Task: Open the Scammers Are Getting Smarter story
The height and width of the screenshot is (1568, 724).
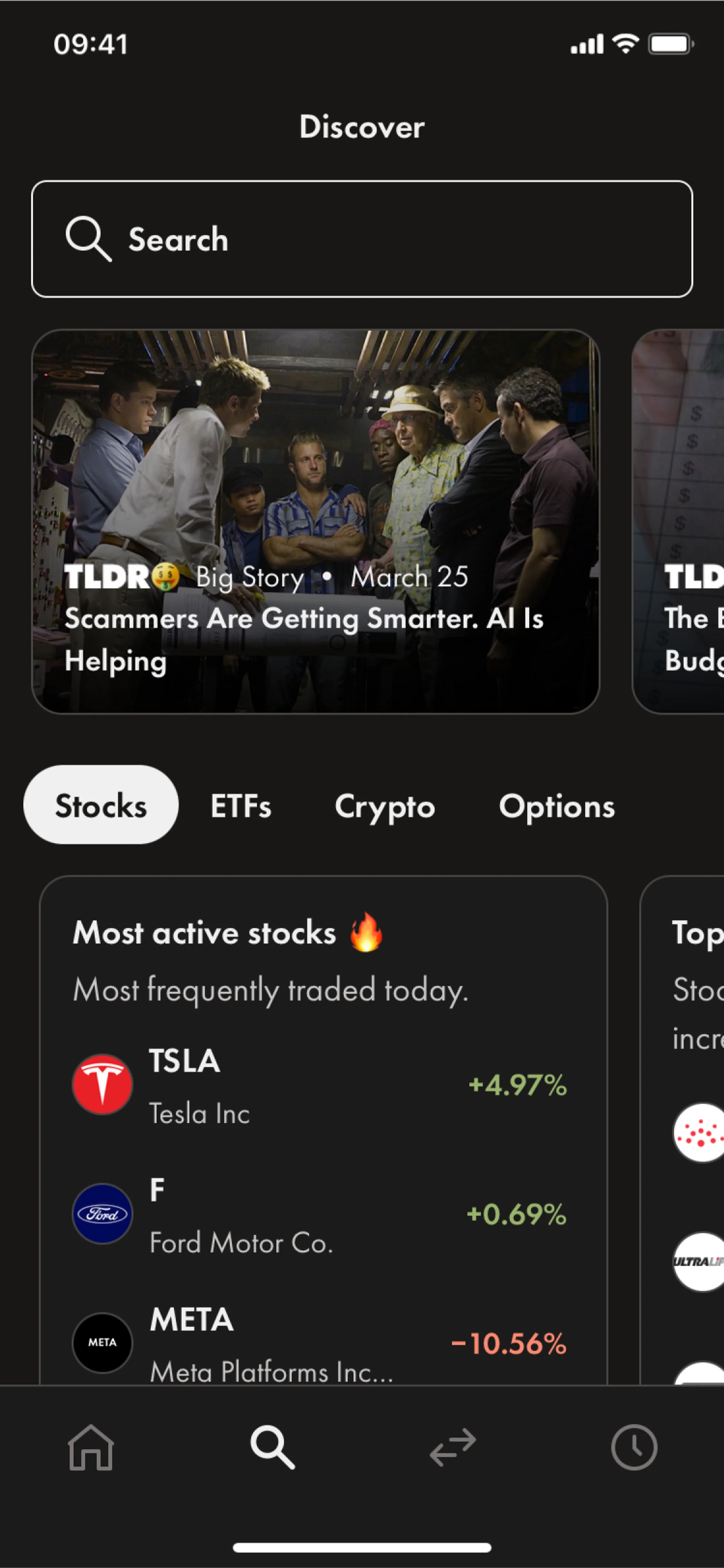Action: click(315, 521)
